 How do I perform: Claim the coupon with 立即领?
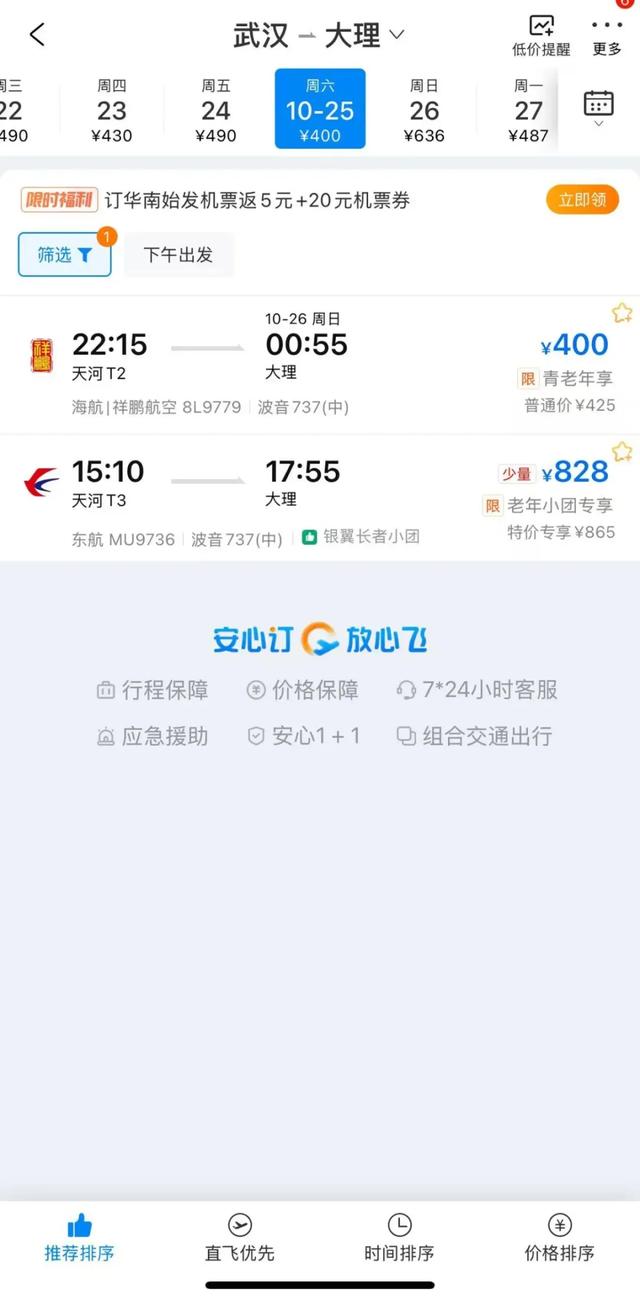tap(582, 200)
